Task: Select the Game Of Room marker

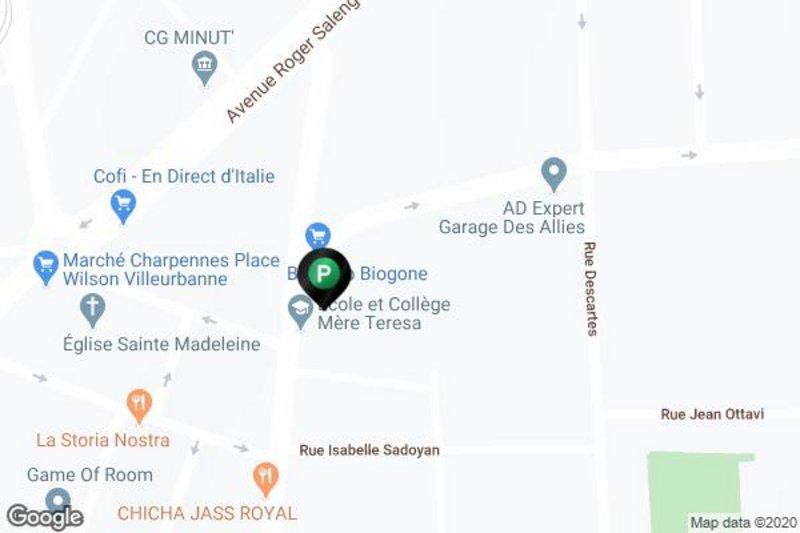Action: pyautogui.click(x=59, y=499)
